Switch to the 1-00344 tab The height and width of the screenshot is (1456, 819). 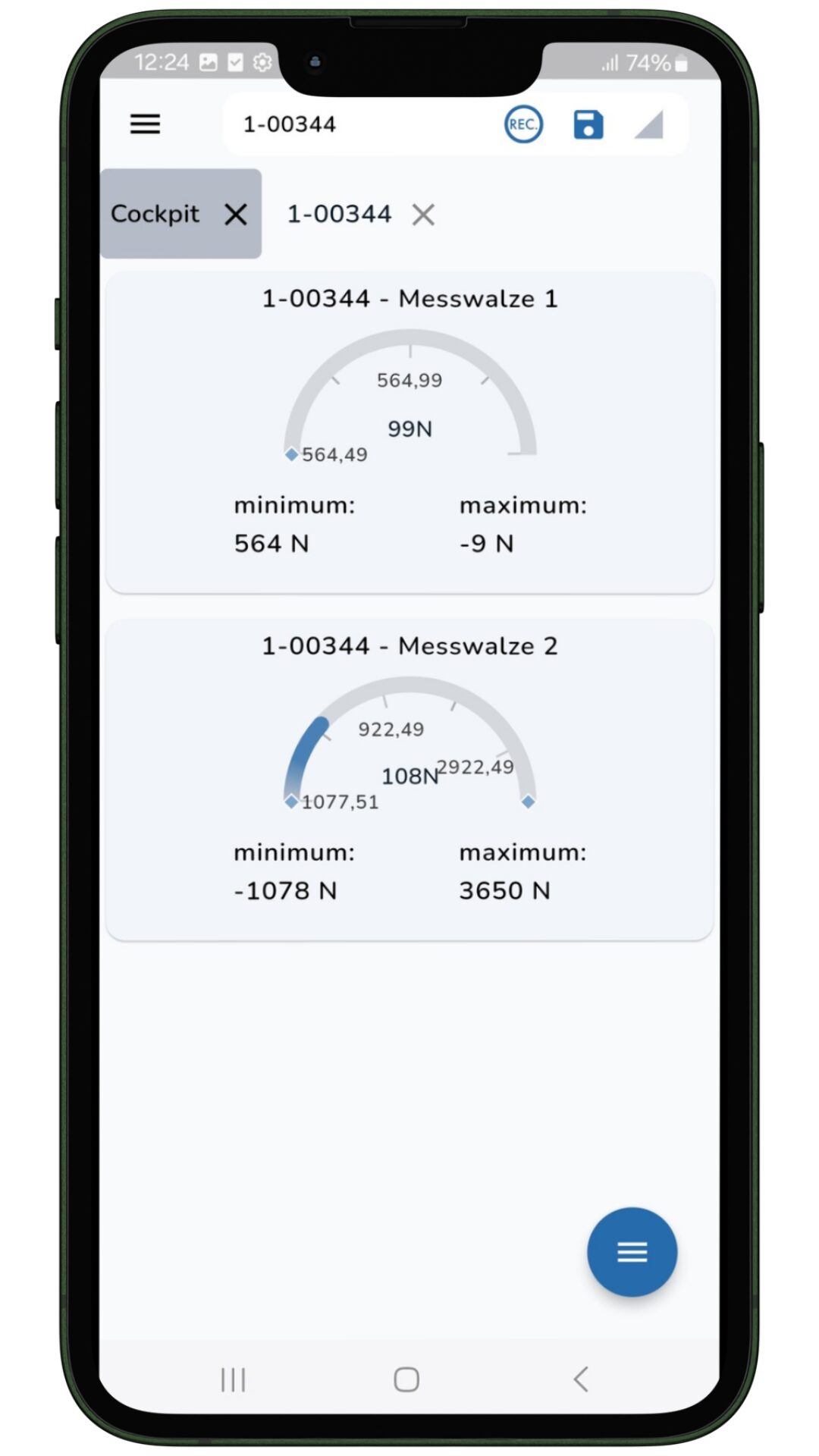339,215
